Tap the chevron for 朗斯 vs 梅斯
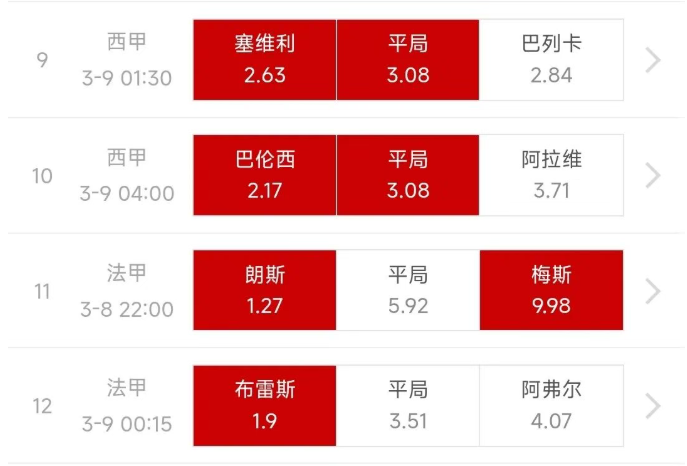 (653, 290)
